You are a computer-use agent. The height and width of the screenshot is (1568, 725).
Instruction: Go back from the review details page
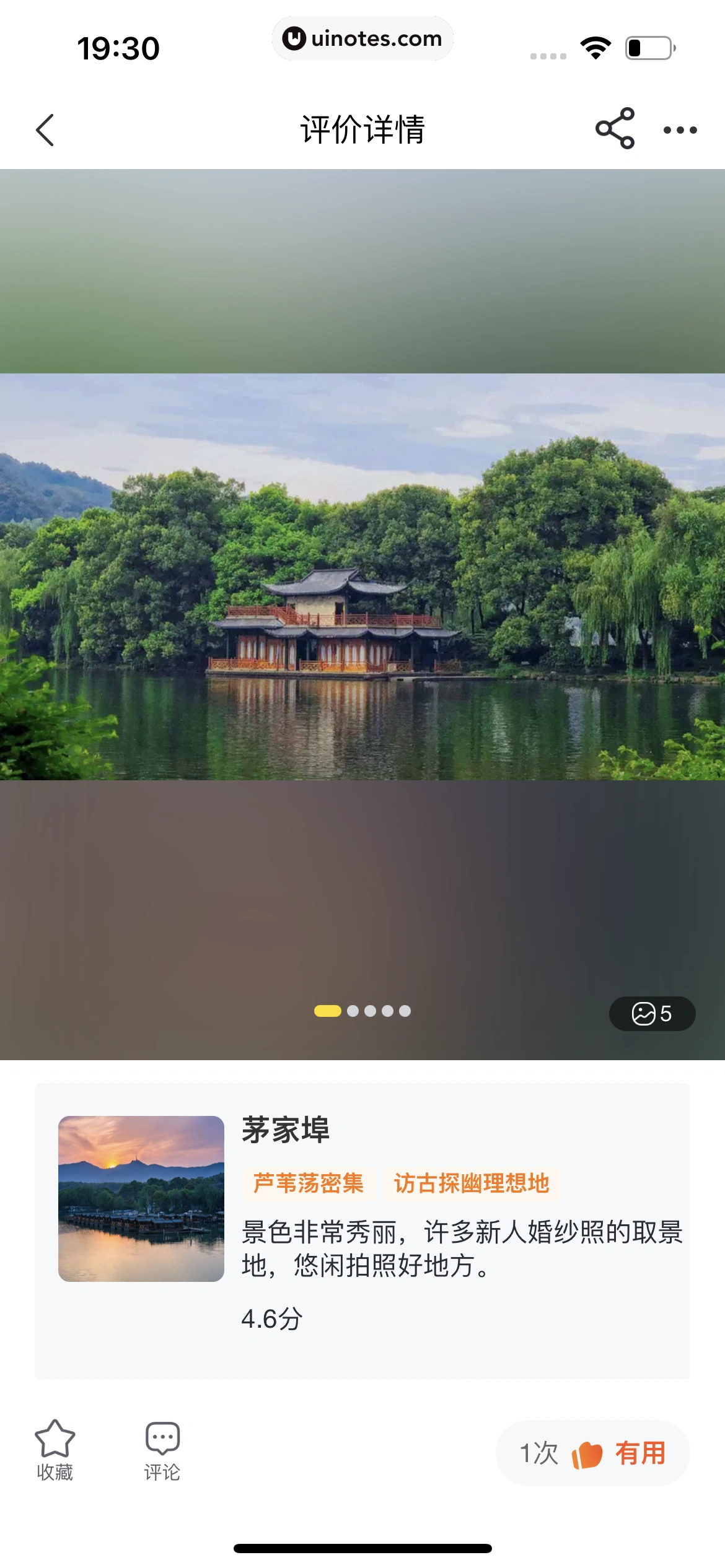click(x=45, y=130)
